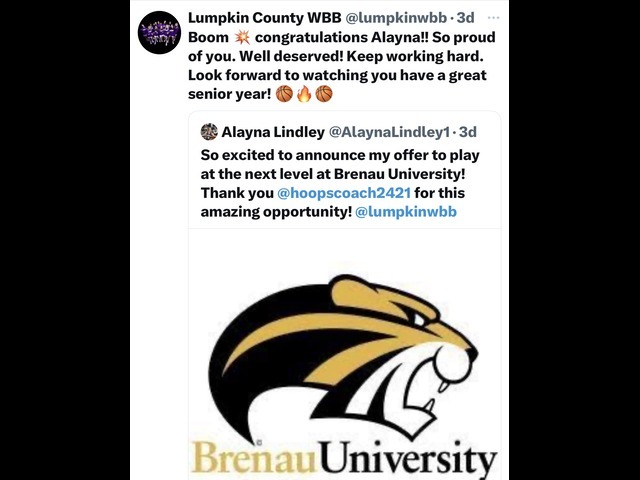Open Lumpkin County WBB profile avatar
Viewport: 640px width, 480px height.
pyautogui.click(x=159, y=33)
